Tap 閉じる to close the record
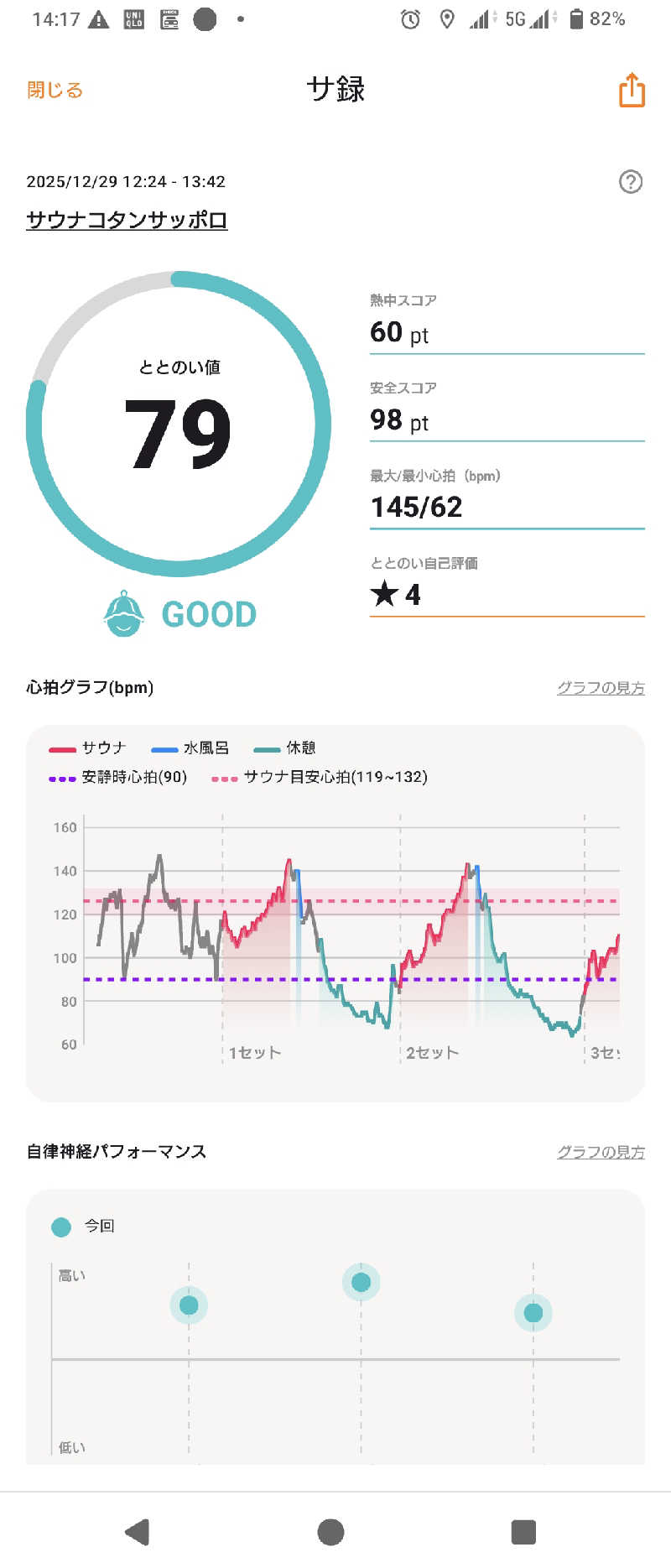671x1568 pixels. click(55, 90)
